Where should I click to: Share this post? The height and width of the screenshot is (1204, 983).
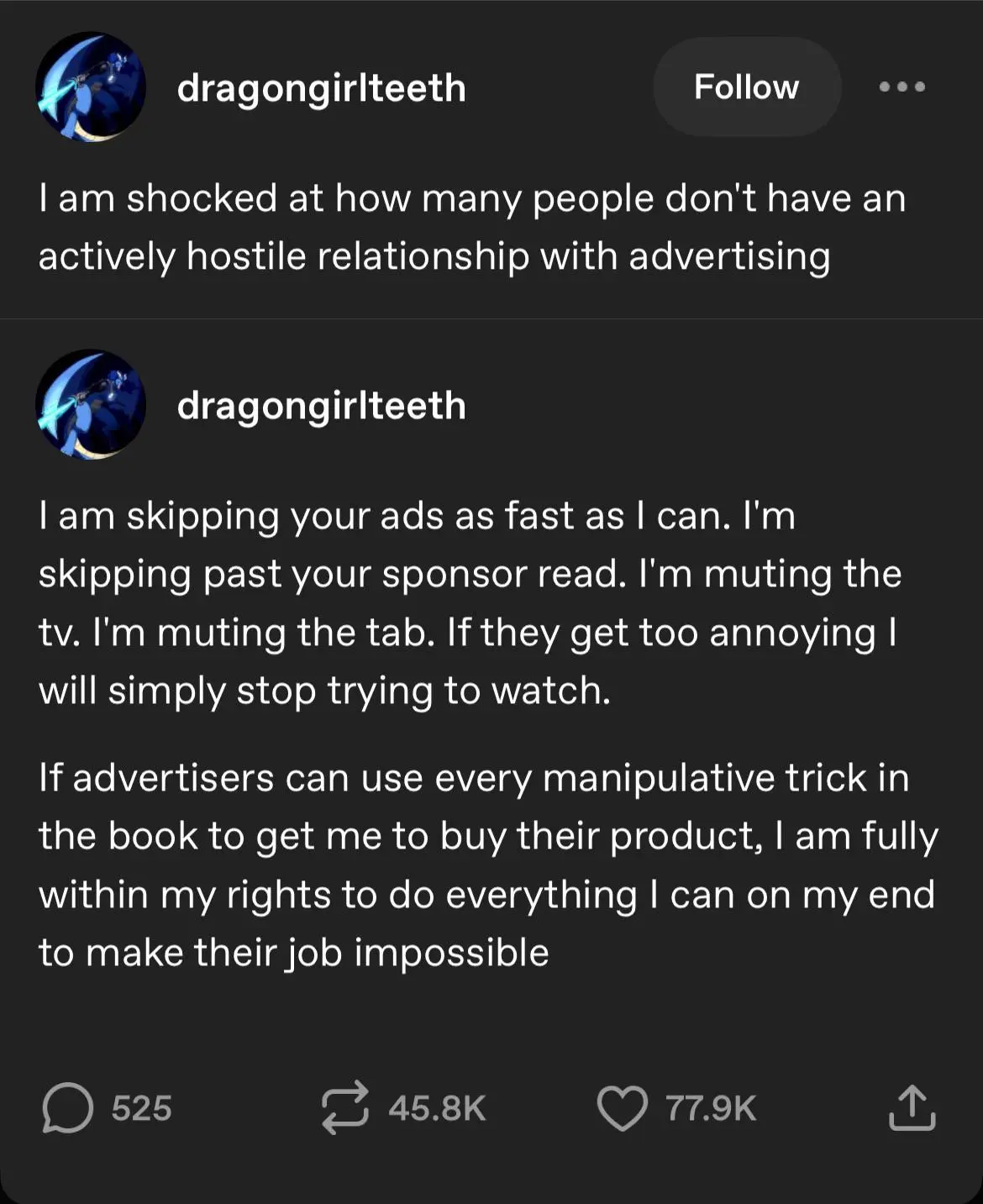(912, 1107)
